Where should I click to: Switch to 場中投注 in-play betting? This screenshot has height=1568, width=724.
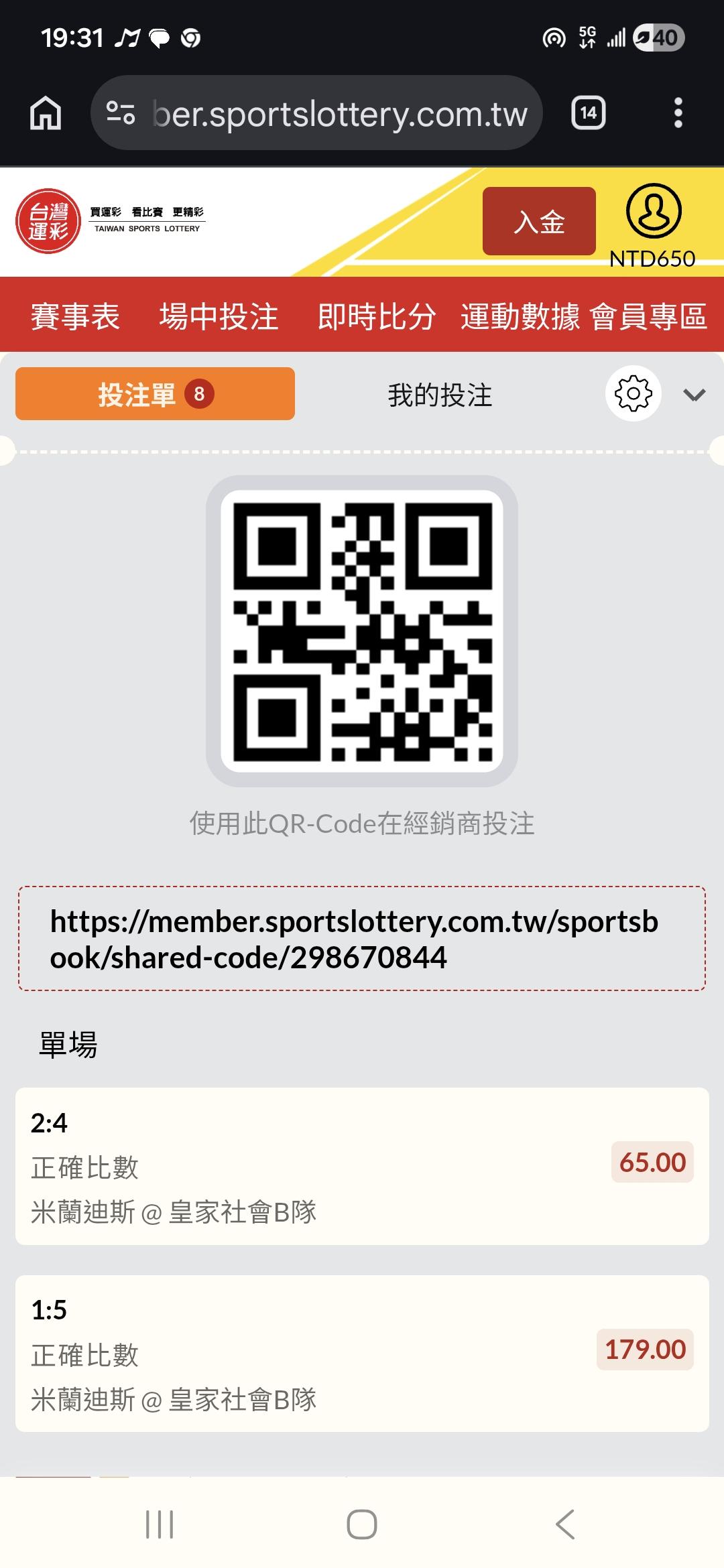pyautogui.click(x=219, y=316)
